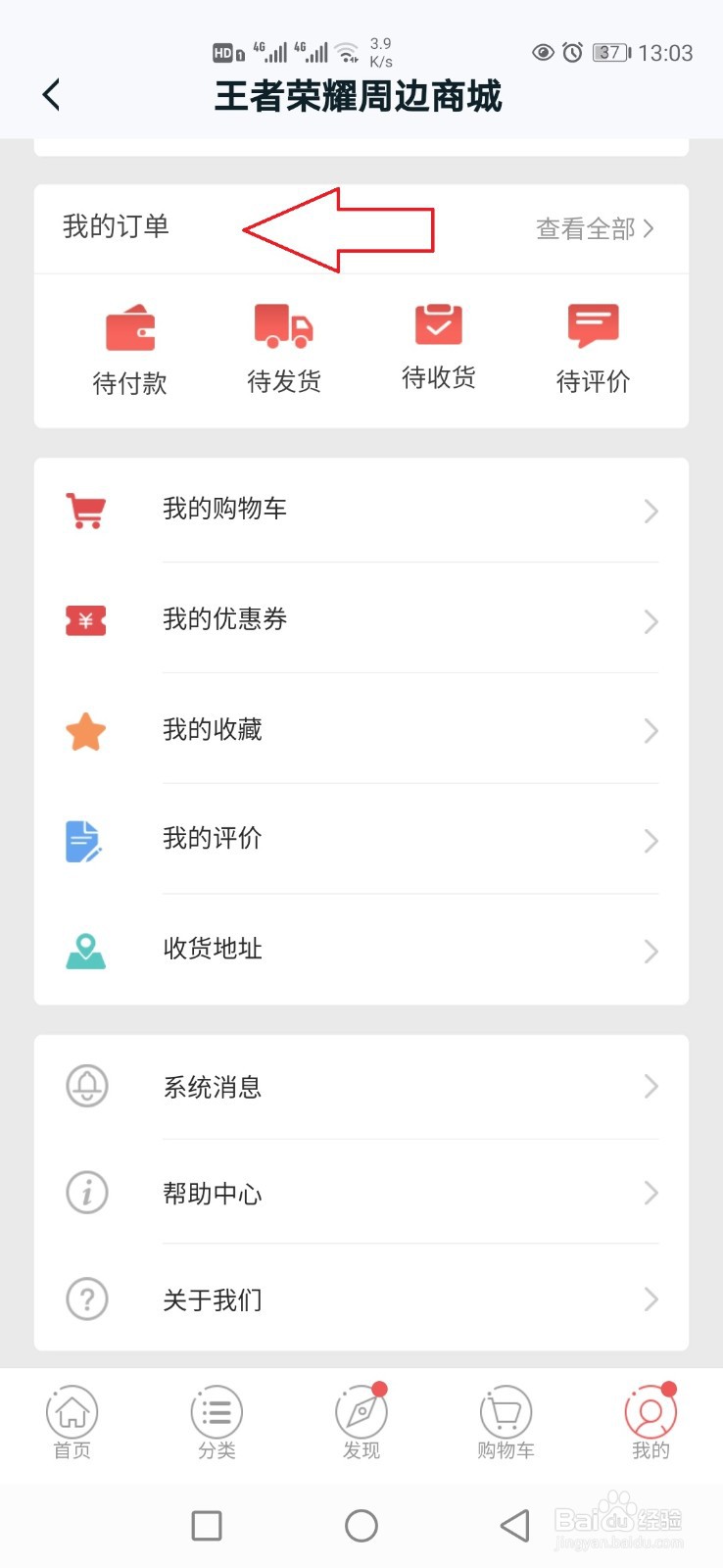Open 系统消息 system messages

point(361,1087)
